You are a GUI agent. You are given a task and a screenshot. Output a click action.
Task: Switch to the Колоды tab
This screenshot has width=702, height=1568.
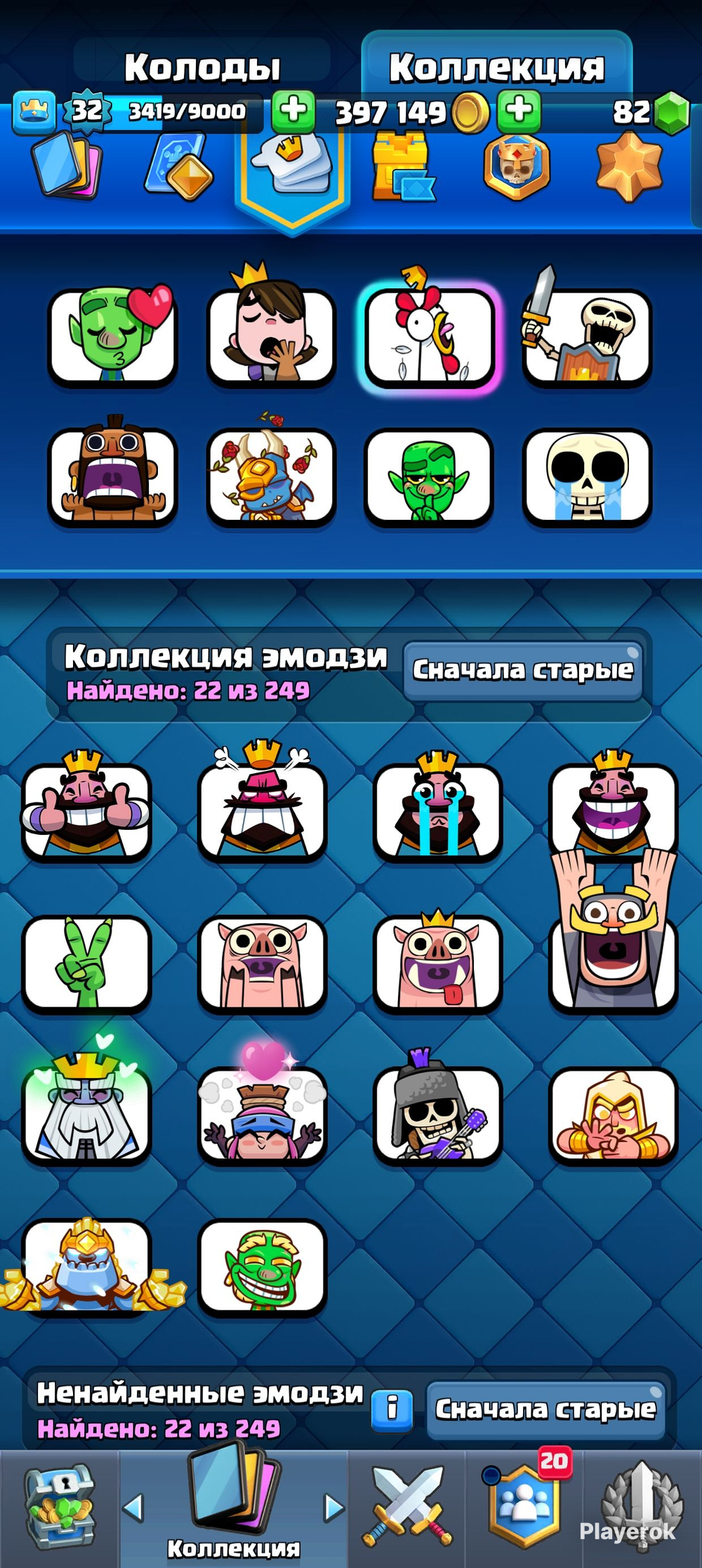[x=202, y=67]
